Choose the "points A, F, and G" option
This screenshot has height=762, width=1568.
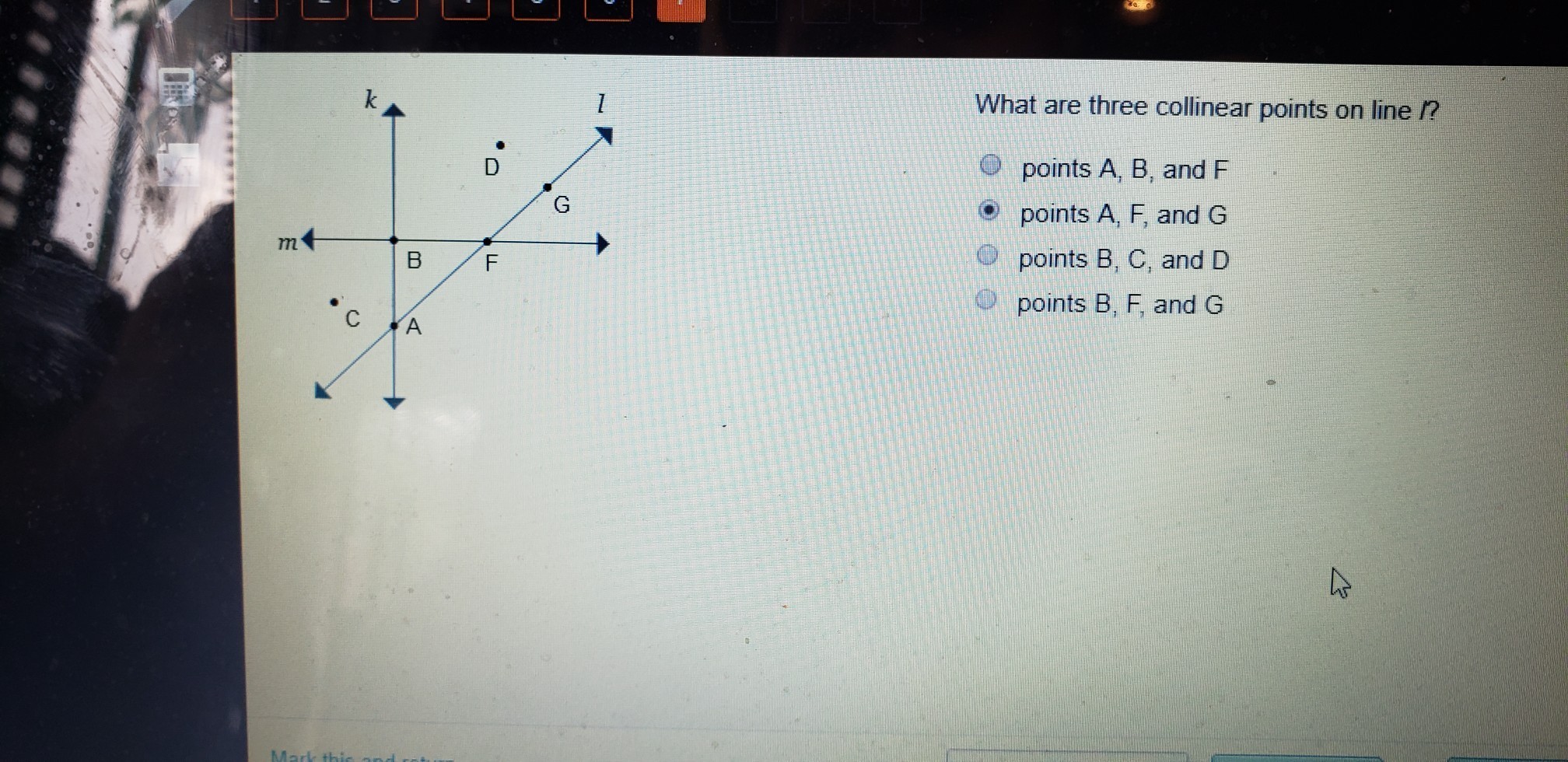(x=989, y=211)
